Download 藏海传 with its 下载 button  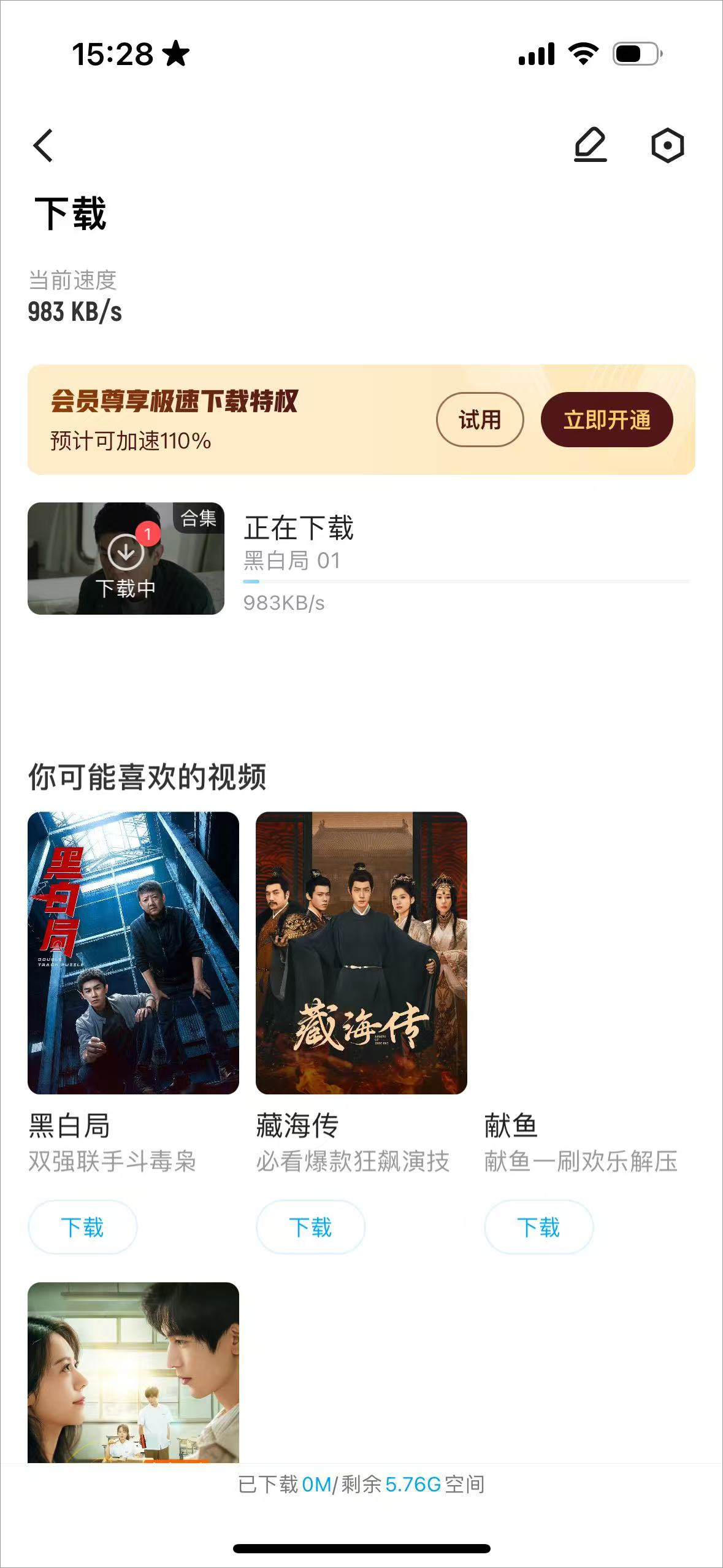310,1227
